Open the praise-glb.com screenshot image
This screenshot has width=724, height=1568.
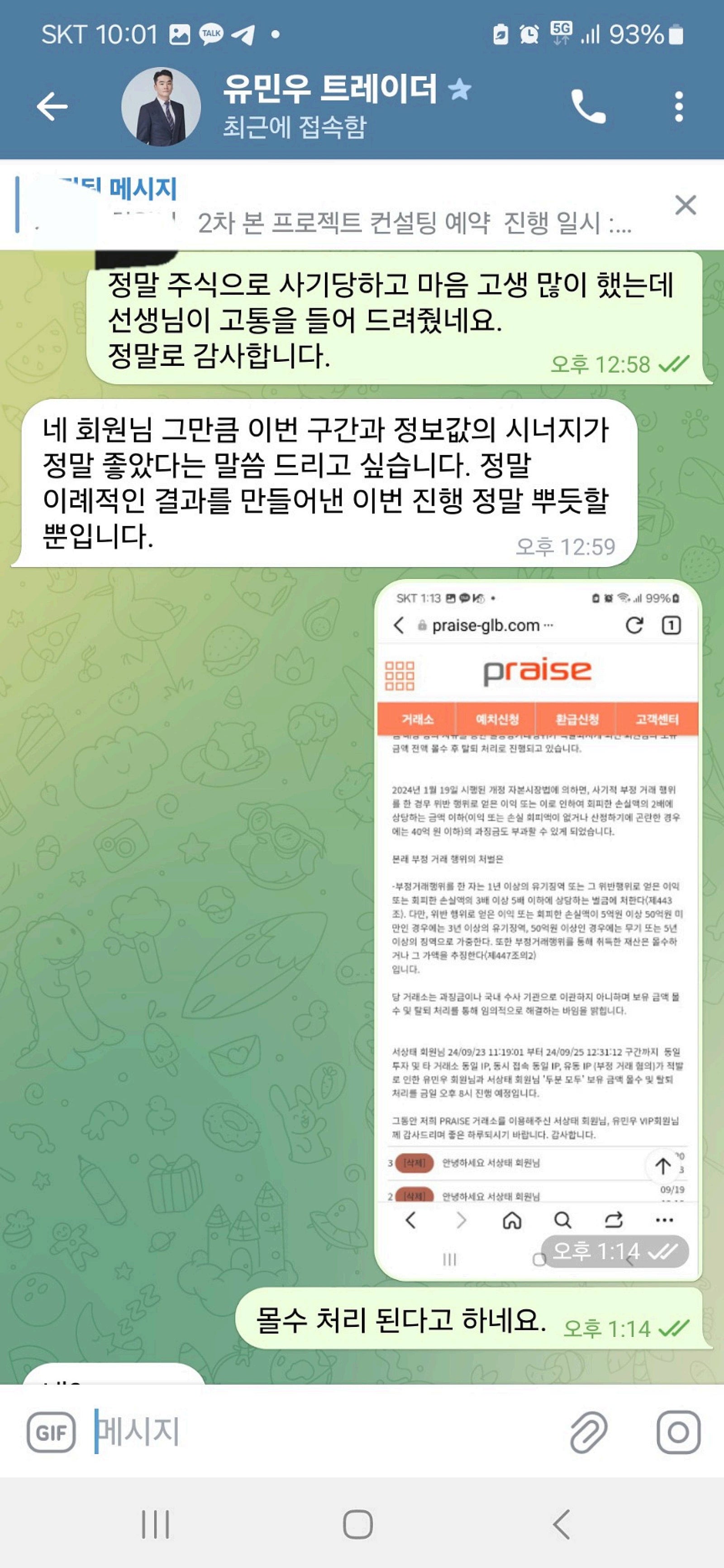(538, 913)
